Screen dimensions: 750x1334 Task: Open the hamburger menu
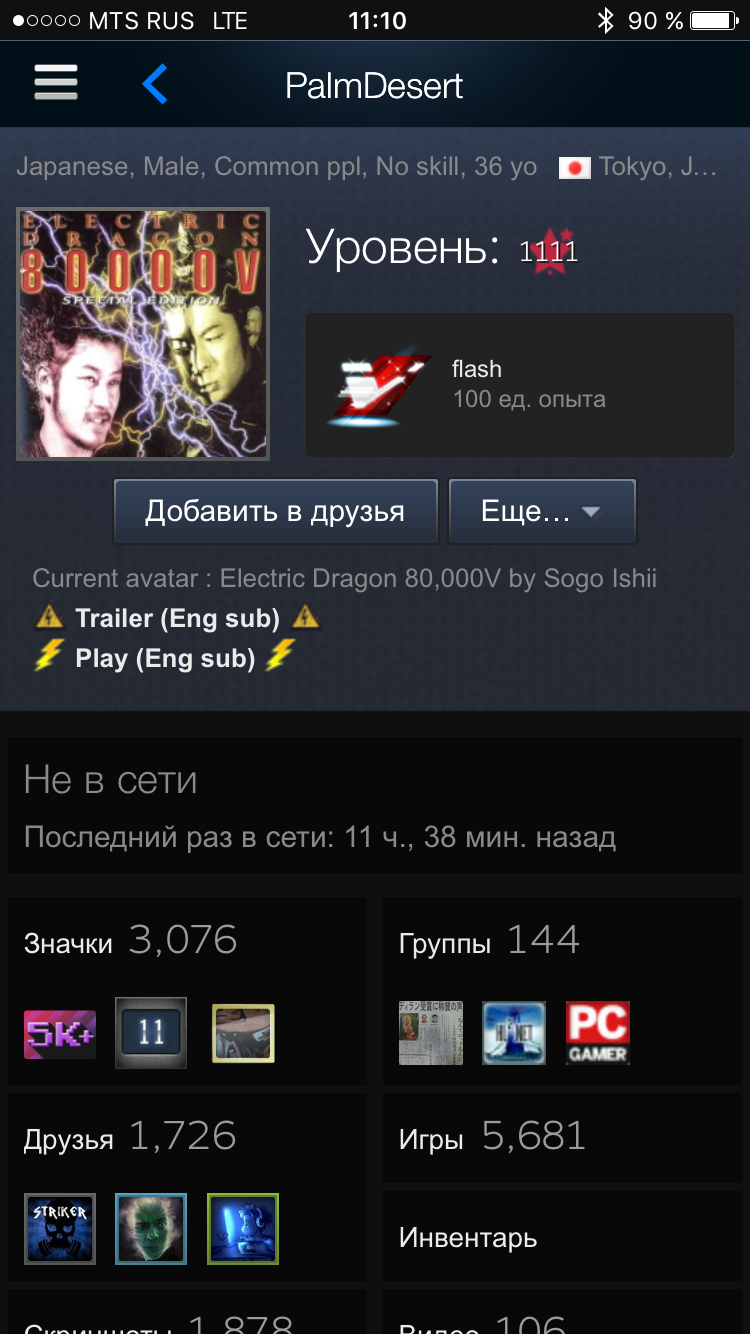56,84
